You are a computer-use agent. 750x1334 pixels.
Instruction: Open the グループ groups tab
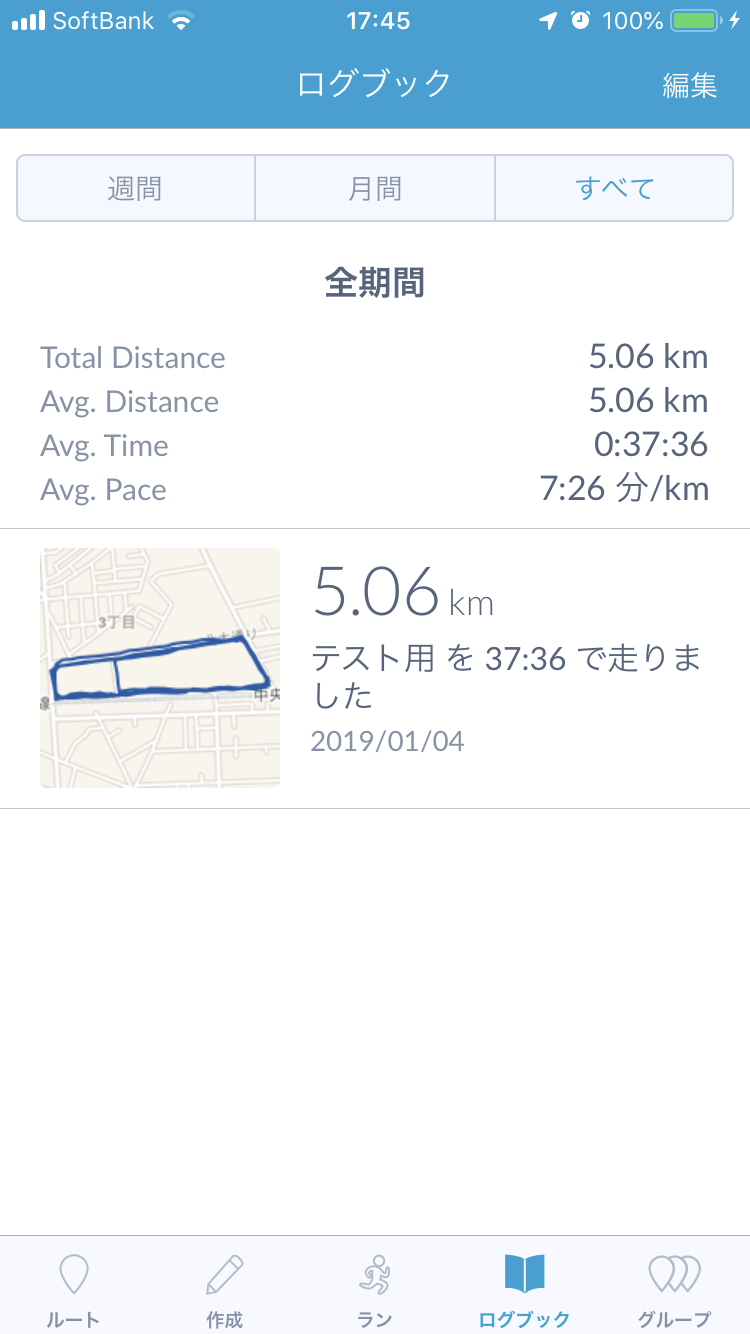(x=675, y=1290)
